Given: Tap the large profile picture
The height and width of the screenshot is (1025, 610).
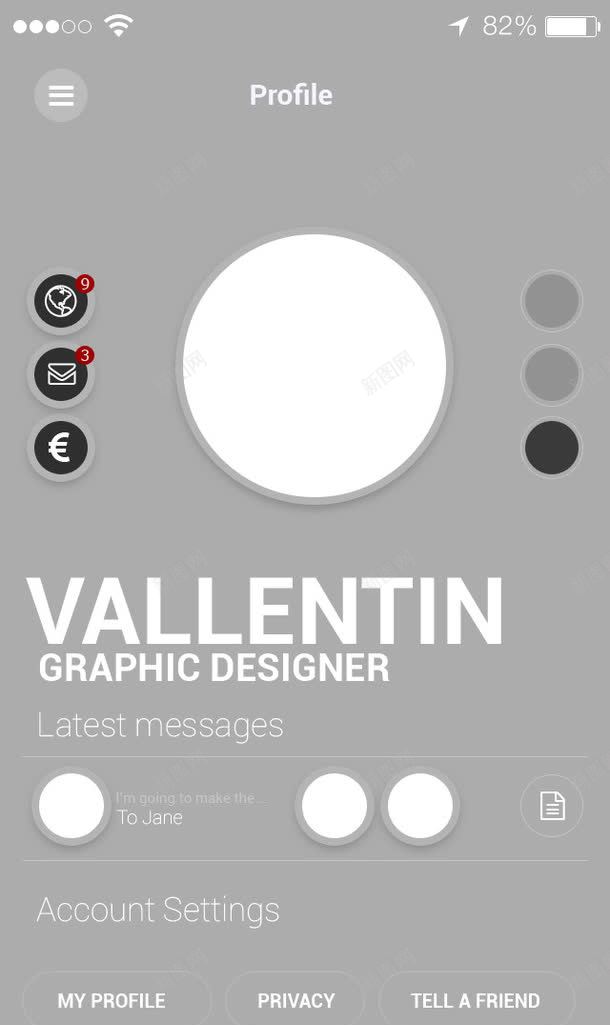Looking at the screenshot, I should 314,366.
